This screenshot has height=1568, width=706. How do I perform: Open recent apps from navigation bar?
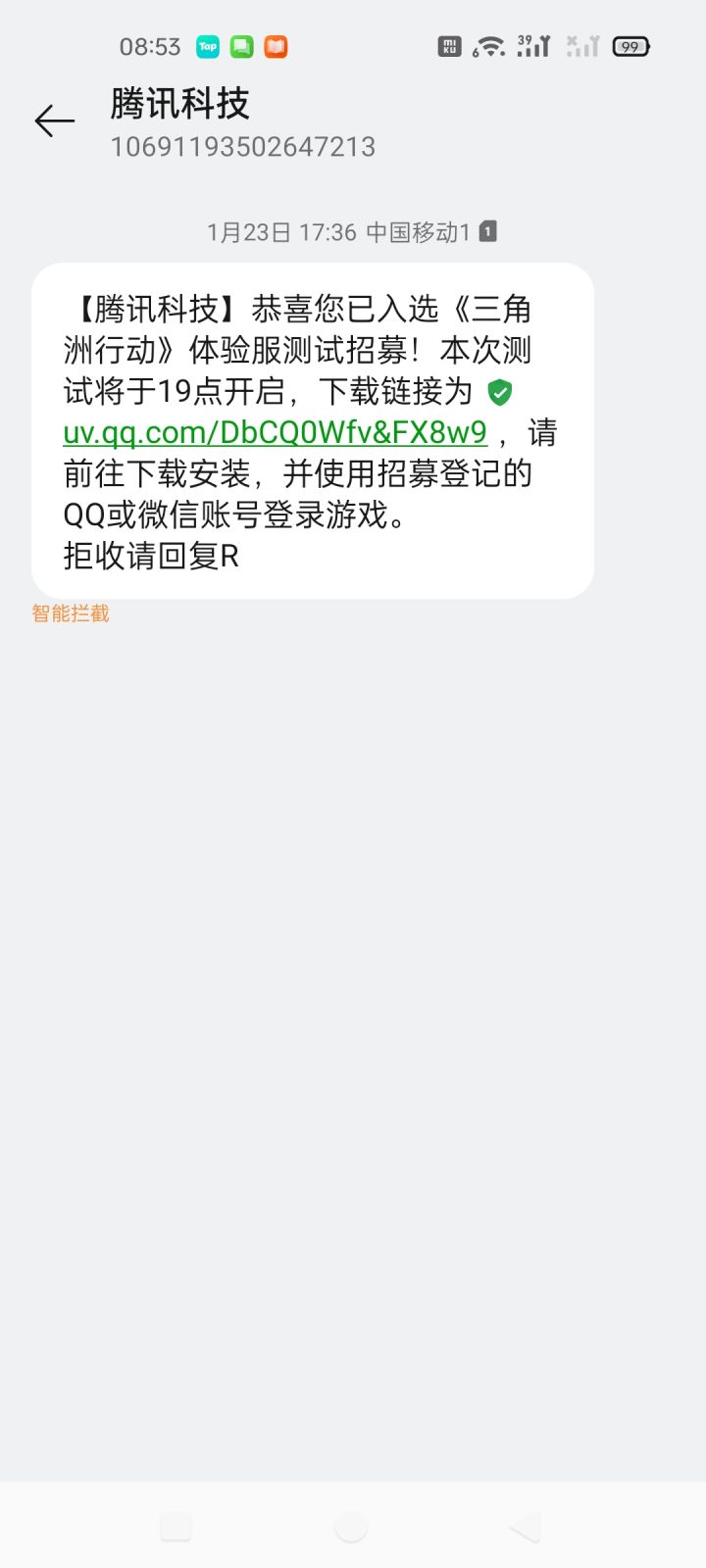(x=176, y=1526)
